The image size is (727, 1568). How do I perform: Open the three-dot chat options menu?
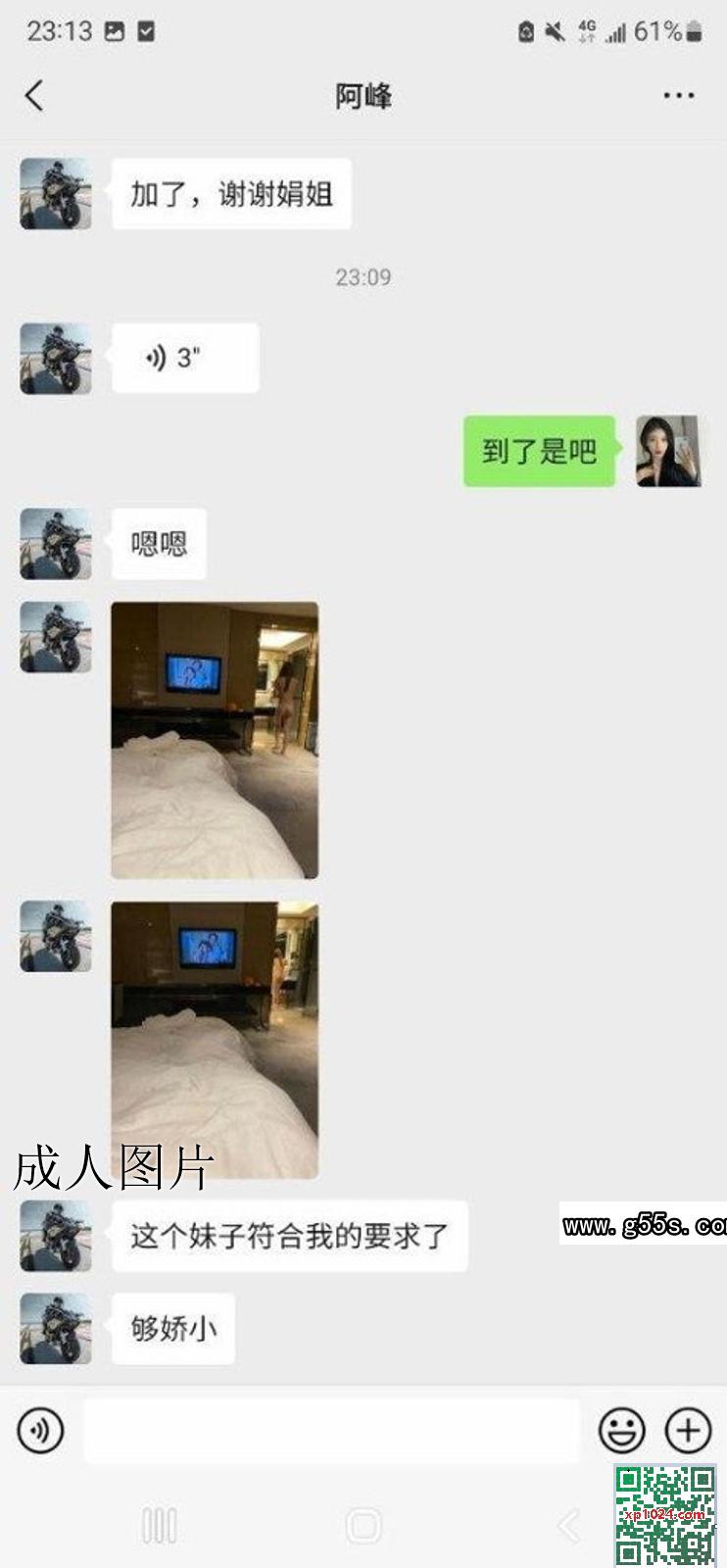point(678,96)
